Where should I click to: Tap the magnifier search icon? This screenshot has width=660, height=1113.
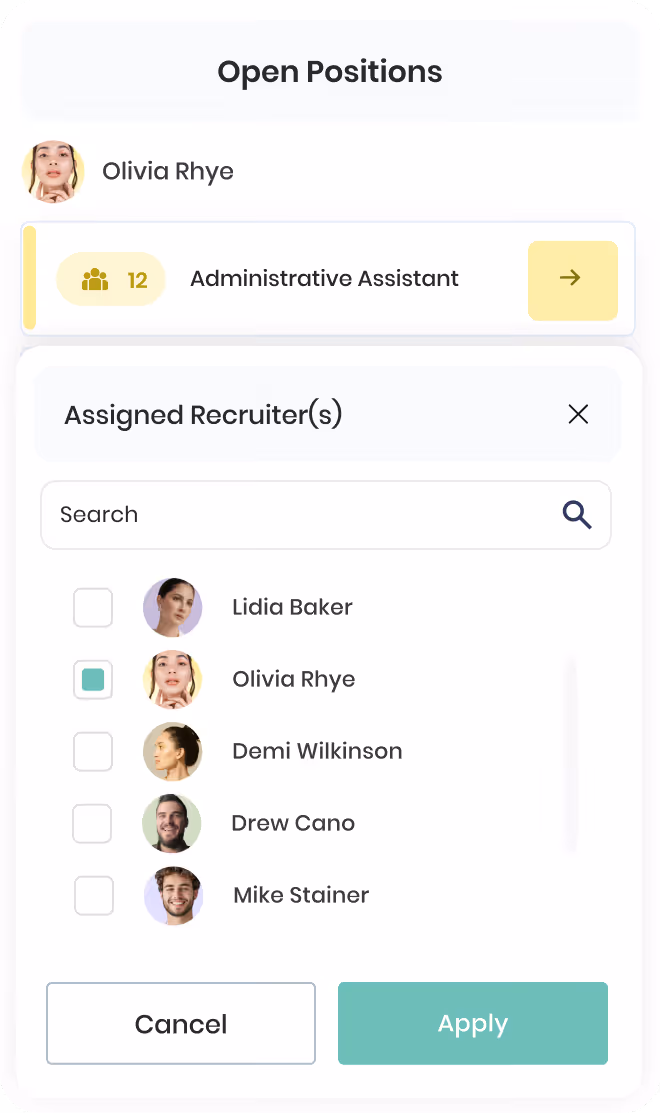[x=577, y=515]
